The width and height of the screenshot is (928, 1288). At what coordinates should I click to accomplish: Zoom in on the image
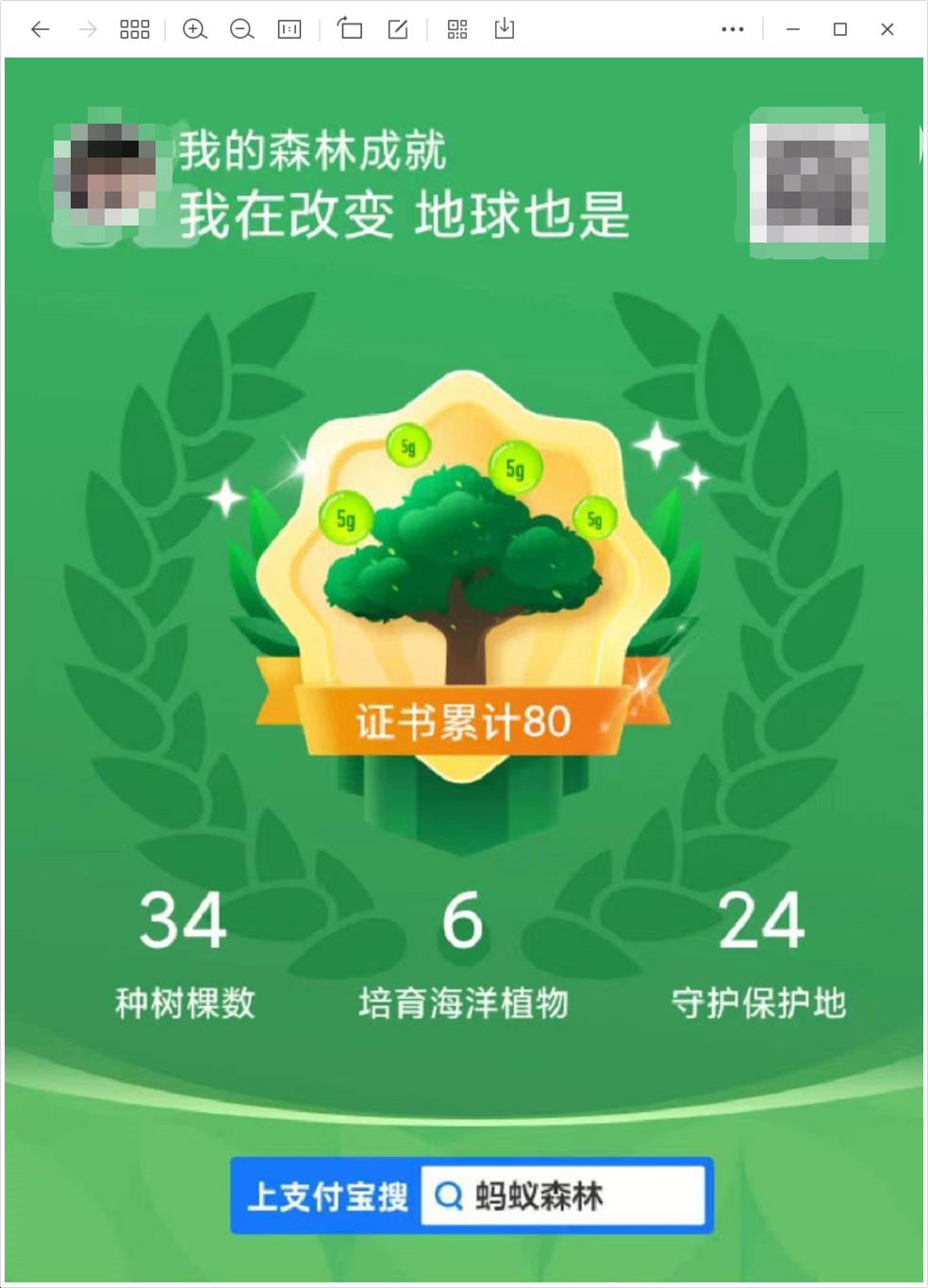click(x=194, y=29)
